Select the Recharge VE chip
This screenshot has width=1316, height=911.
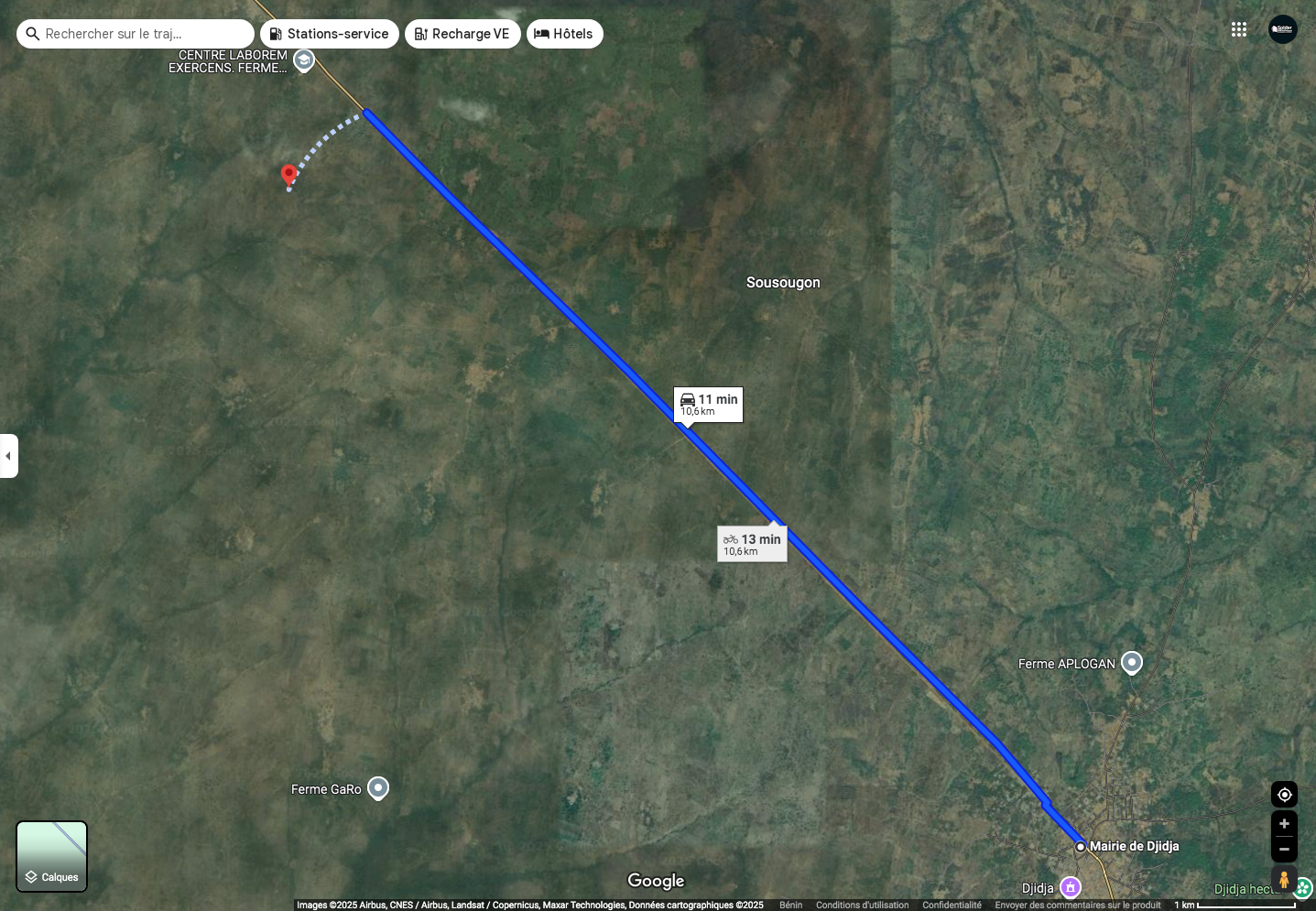[x=462, y=34]
